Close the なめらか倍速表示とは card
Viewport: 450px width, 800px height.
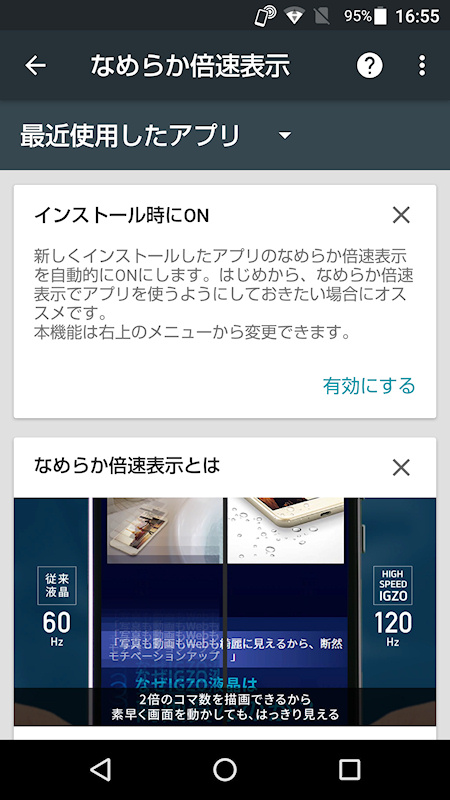pyautogui.click(x=402, y=467)
